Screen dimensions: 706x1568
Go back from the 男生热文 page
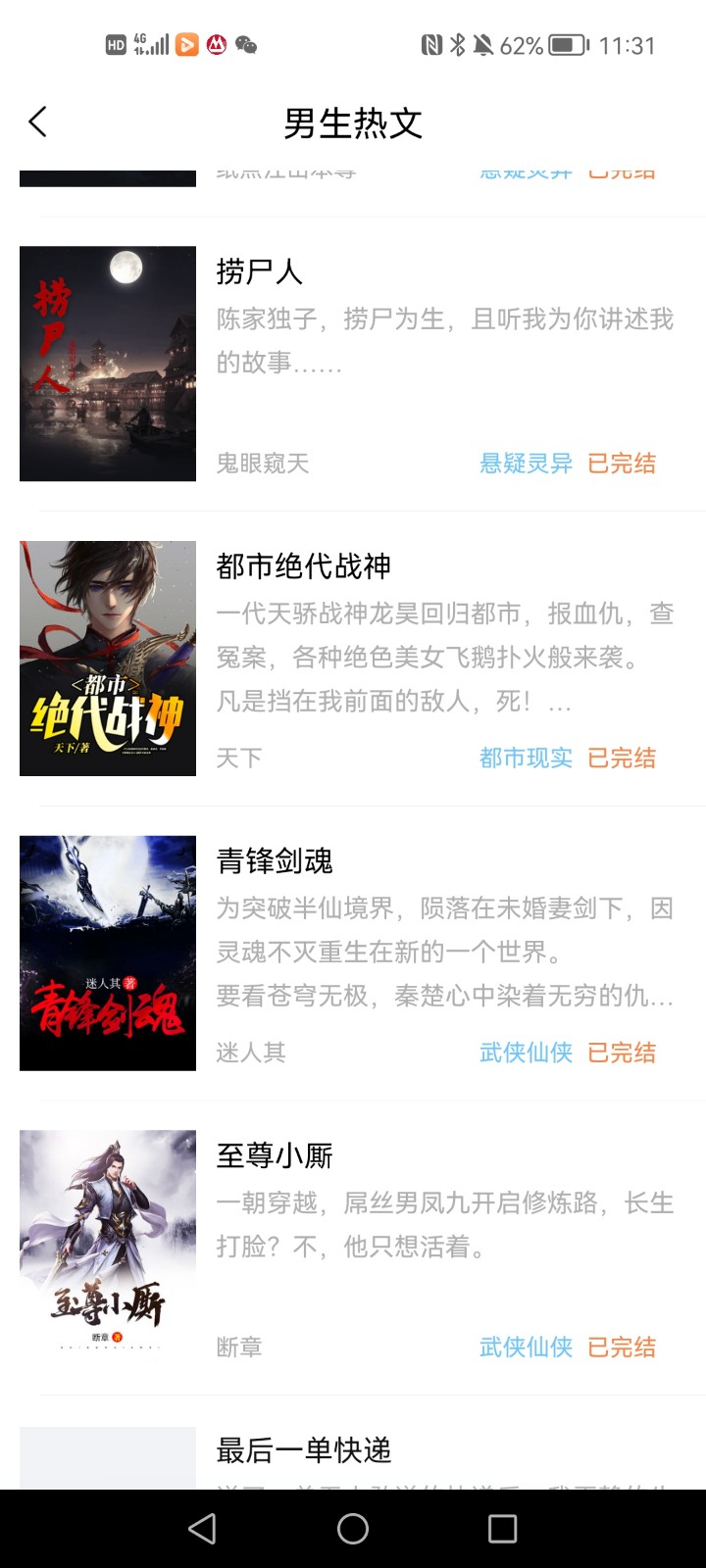pos(38,122)
